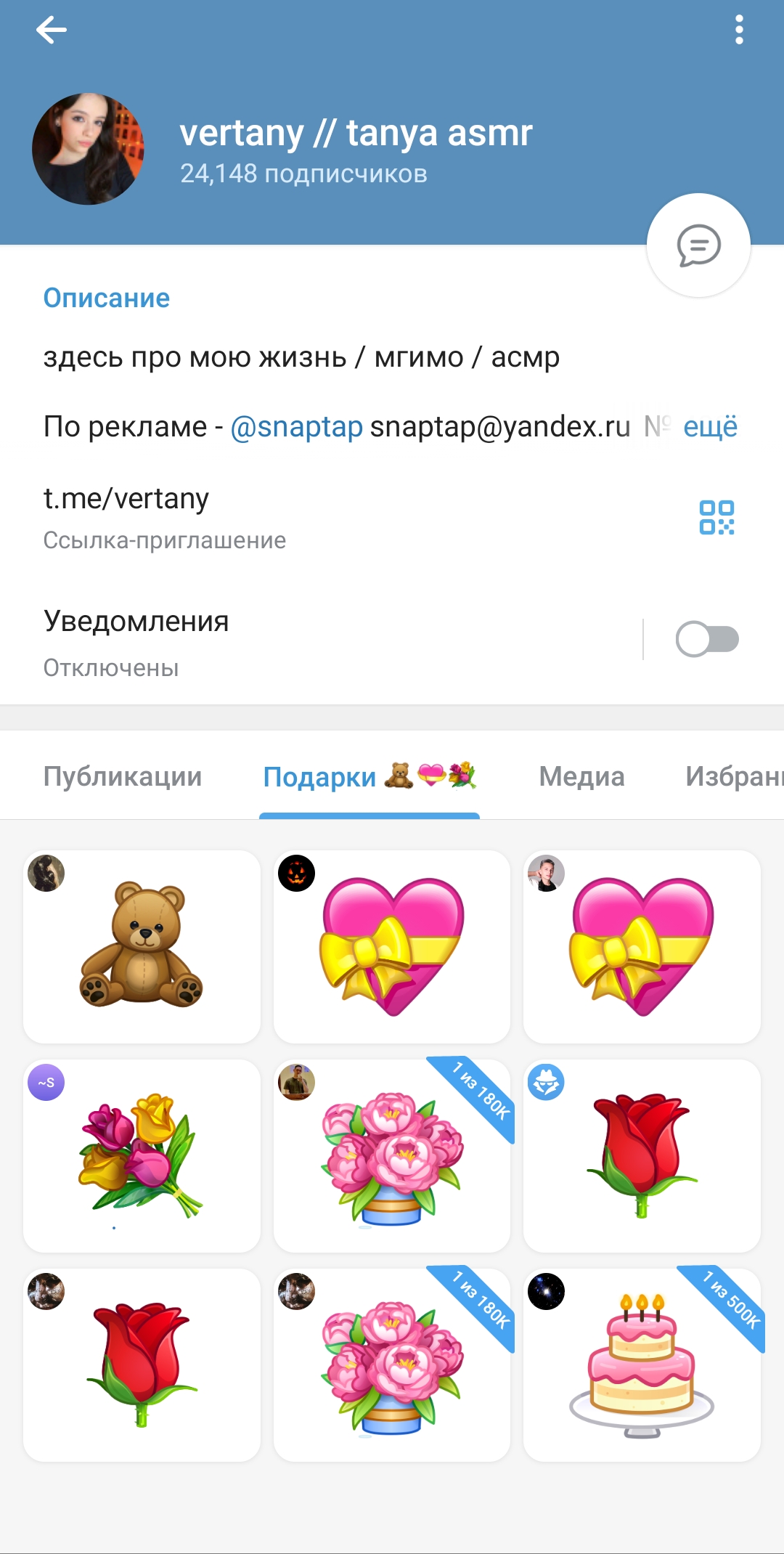Image resolution: width=784 pixels, height=1554 pixels.
Task: Switch to the Медиа tab
Action: tap(581, 776)
